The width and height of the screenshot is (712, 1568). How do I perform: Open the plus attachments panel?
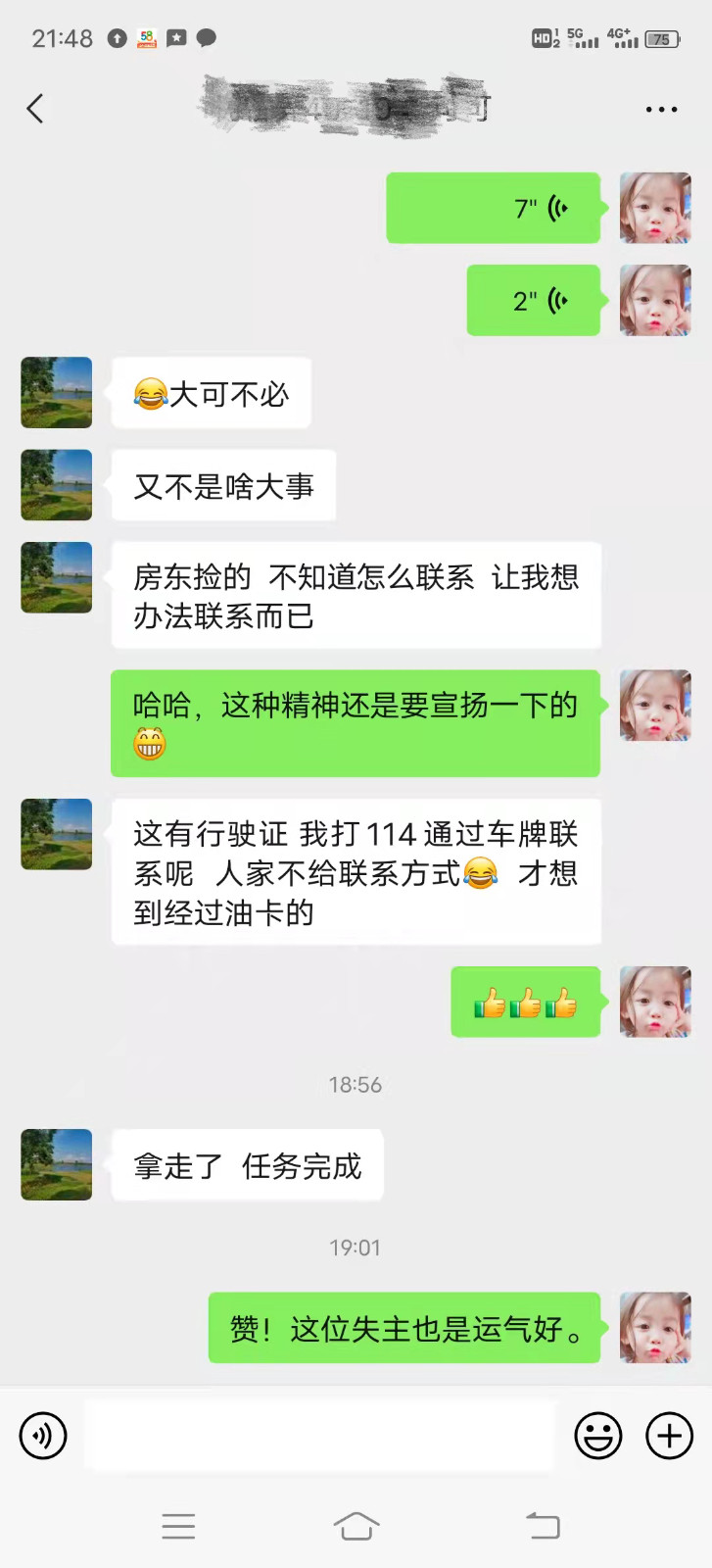point(669,1436)
